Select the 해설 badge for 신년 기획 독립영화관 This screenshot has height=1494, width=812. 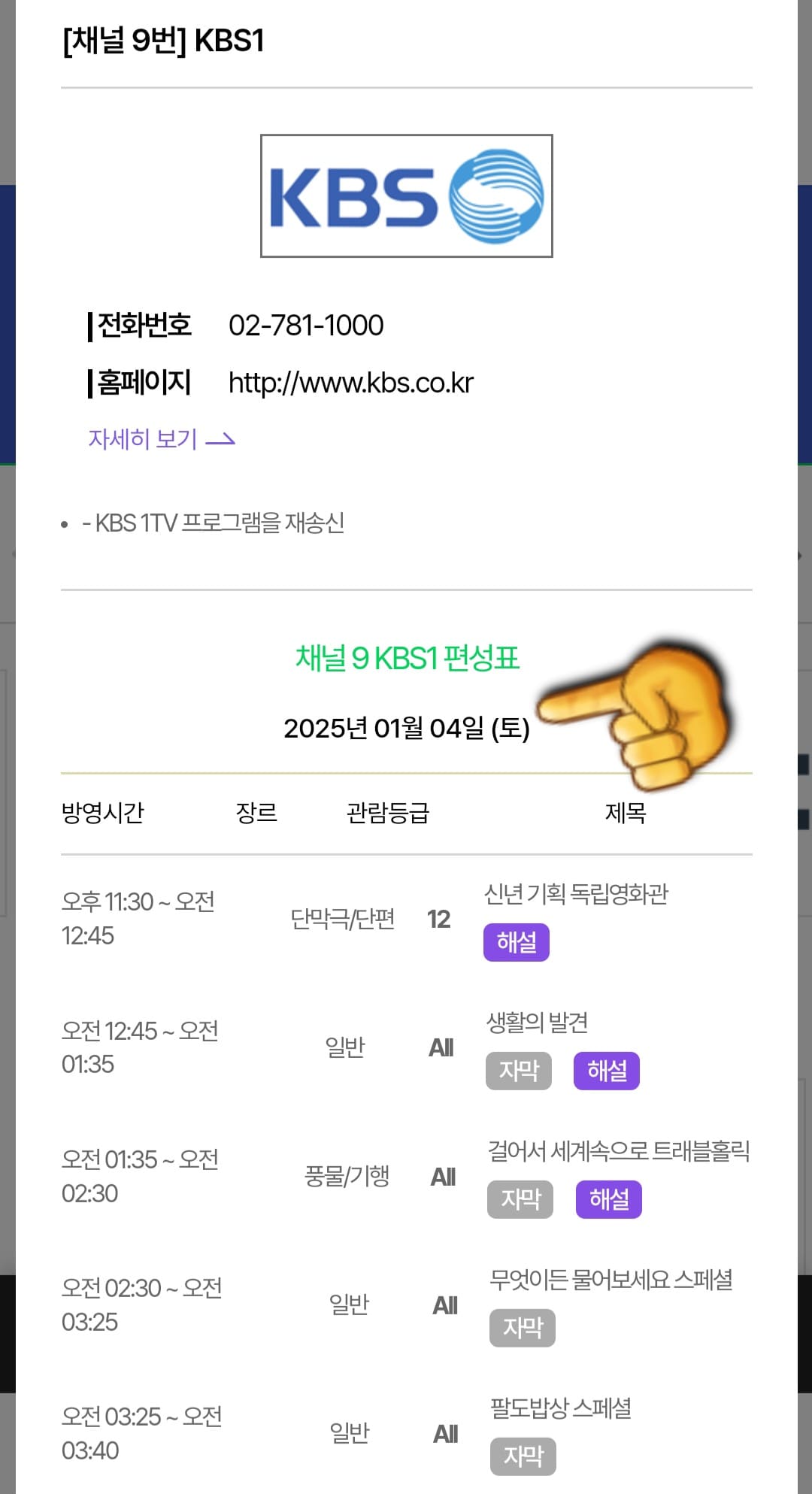click(516, 942)
